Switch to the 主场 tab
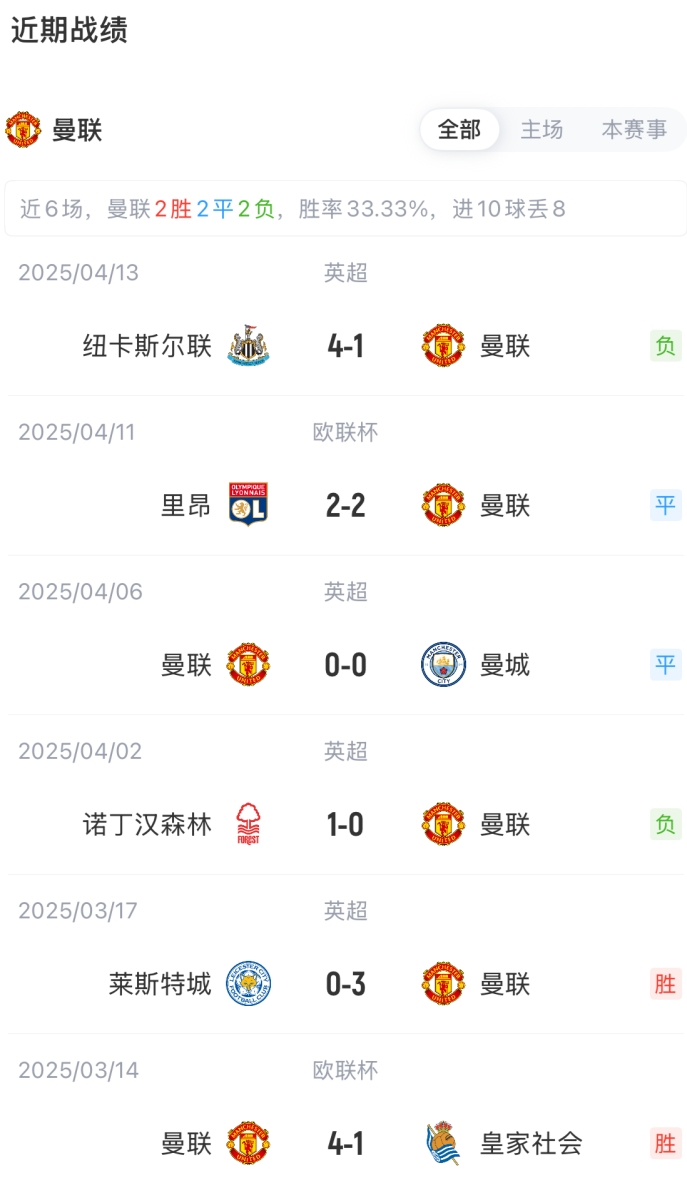The height and width of the screenshot is (1181, 687). pyautogui.click(x=542, y=130)
